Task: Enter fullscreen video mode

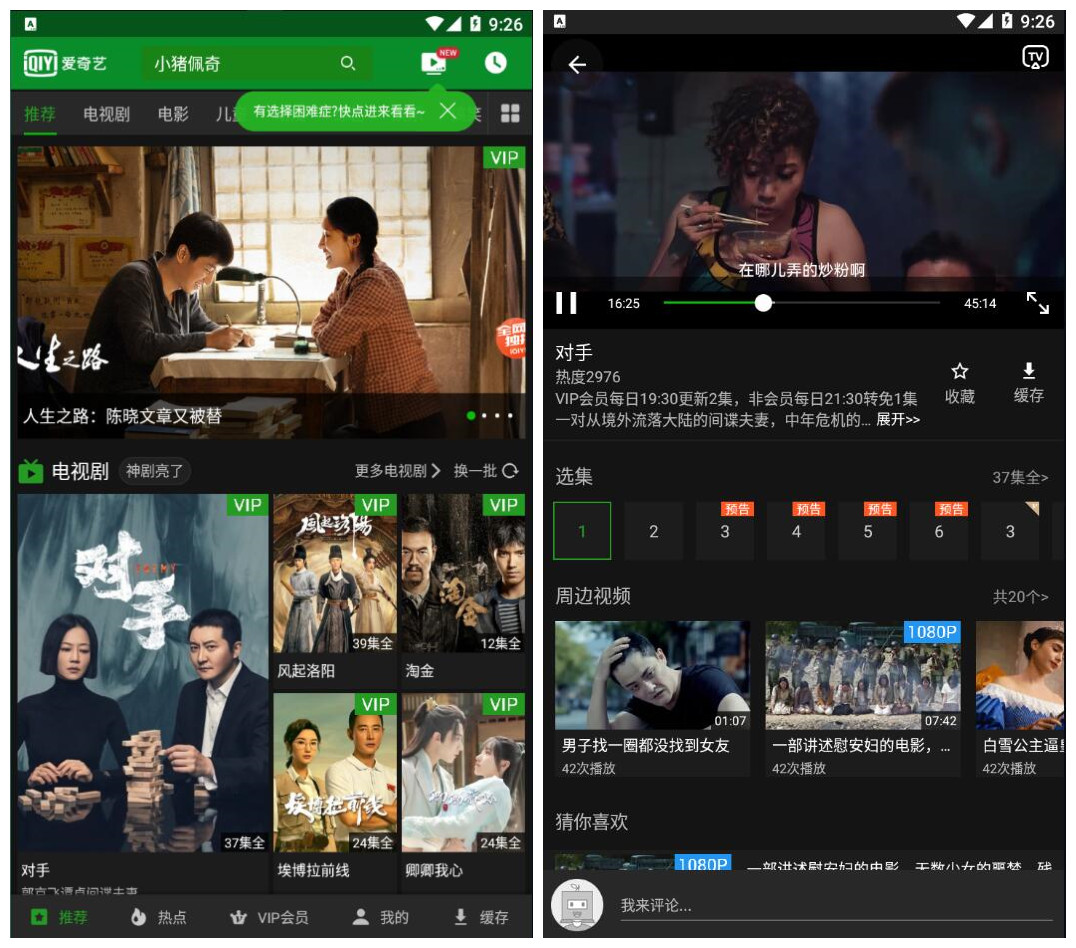Action: (x=1038, y=303)
